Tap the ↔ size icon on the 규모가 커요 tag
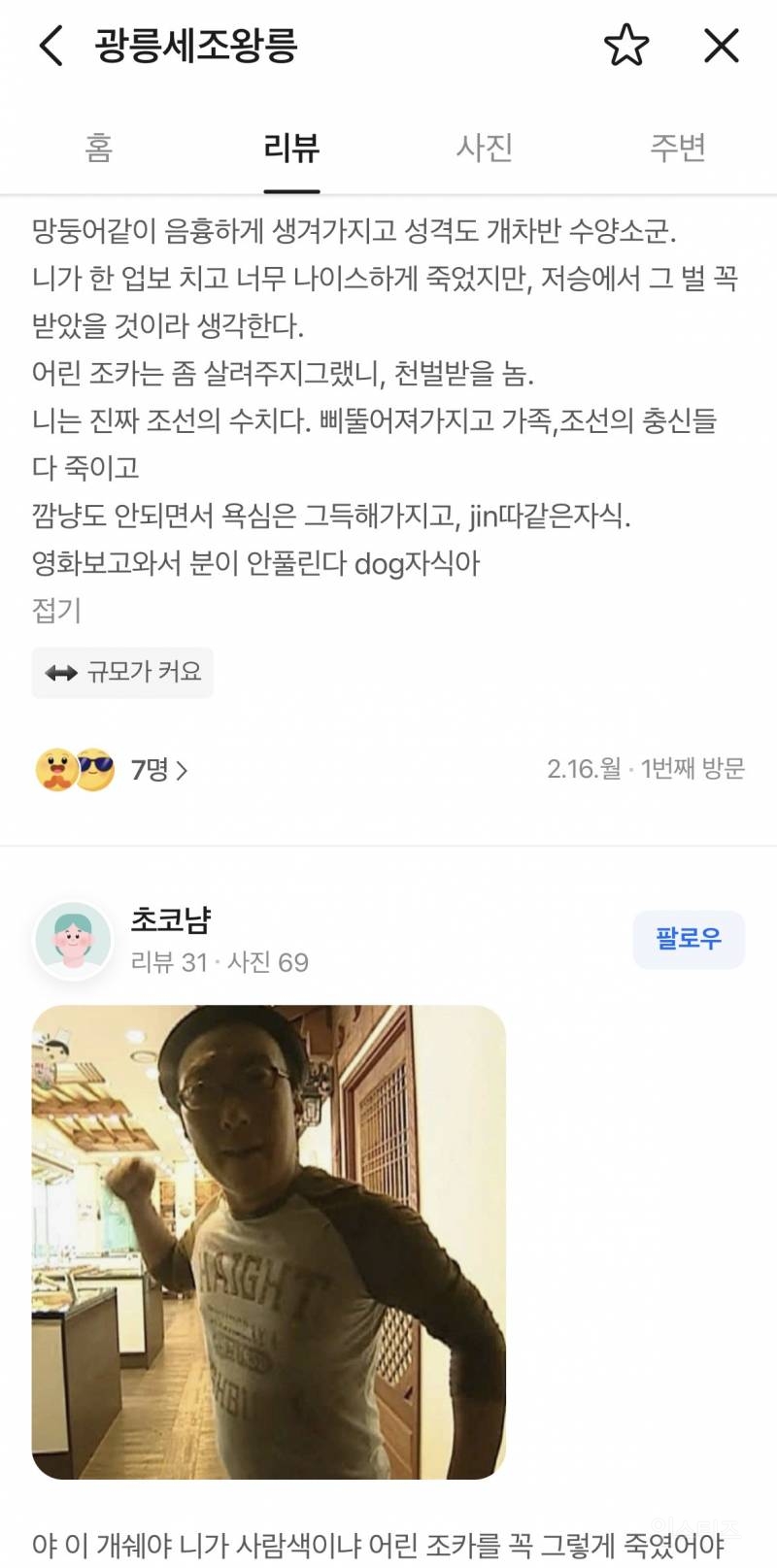This screenshot has height=1568, width=777. coord(61,672)
